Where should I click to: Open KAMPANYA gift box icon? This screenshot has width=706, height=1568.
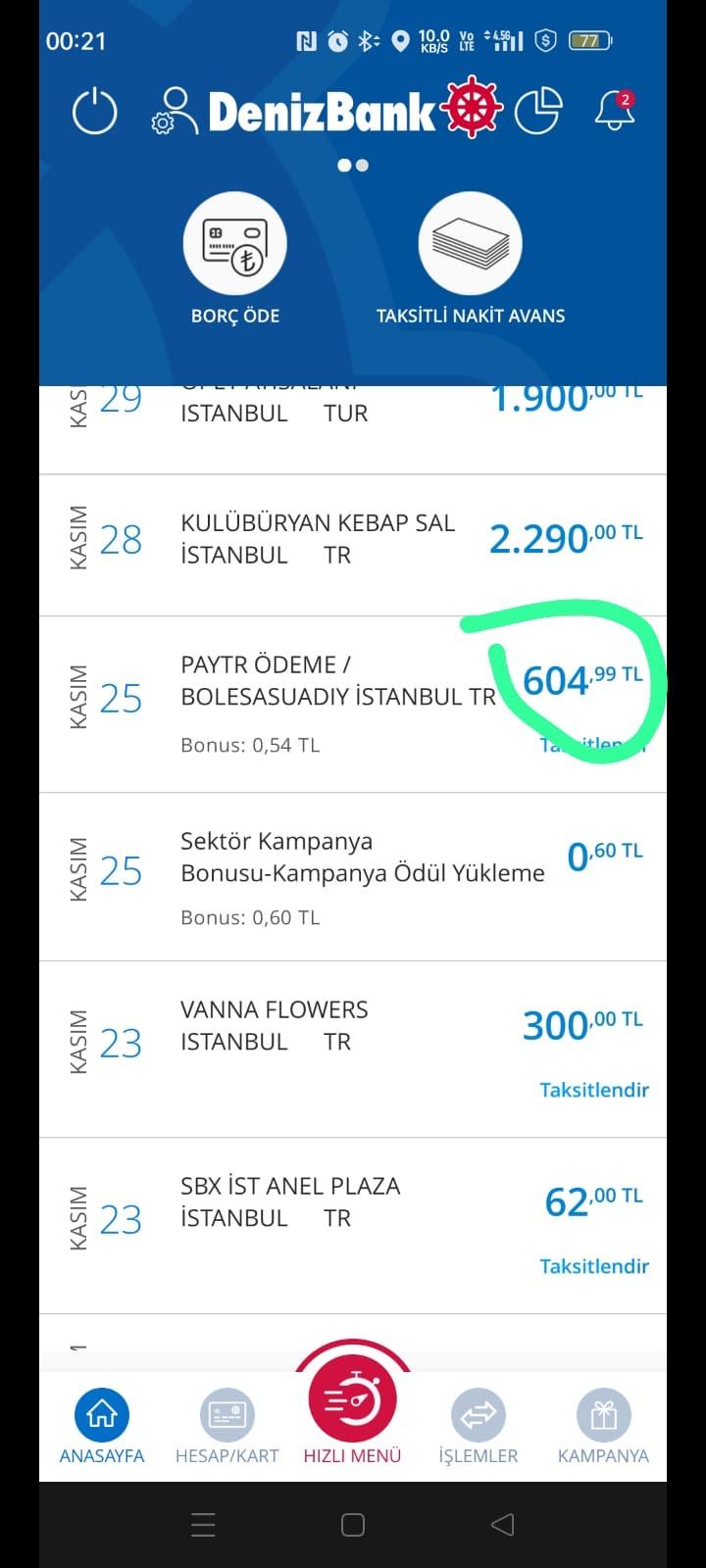pyautogui.click(x=603, y=1415)
